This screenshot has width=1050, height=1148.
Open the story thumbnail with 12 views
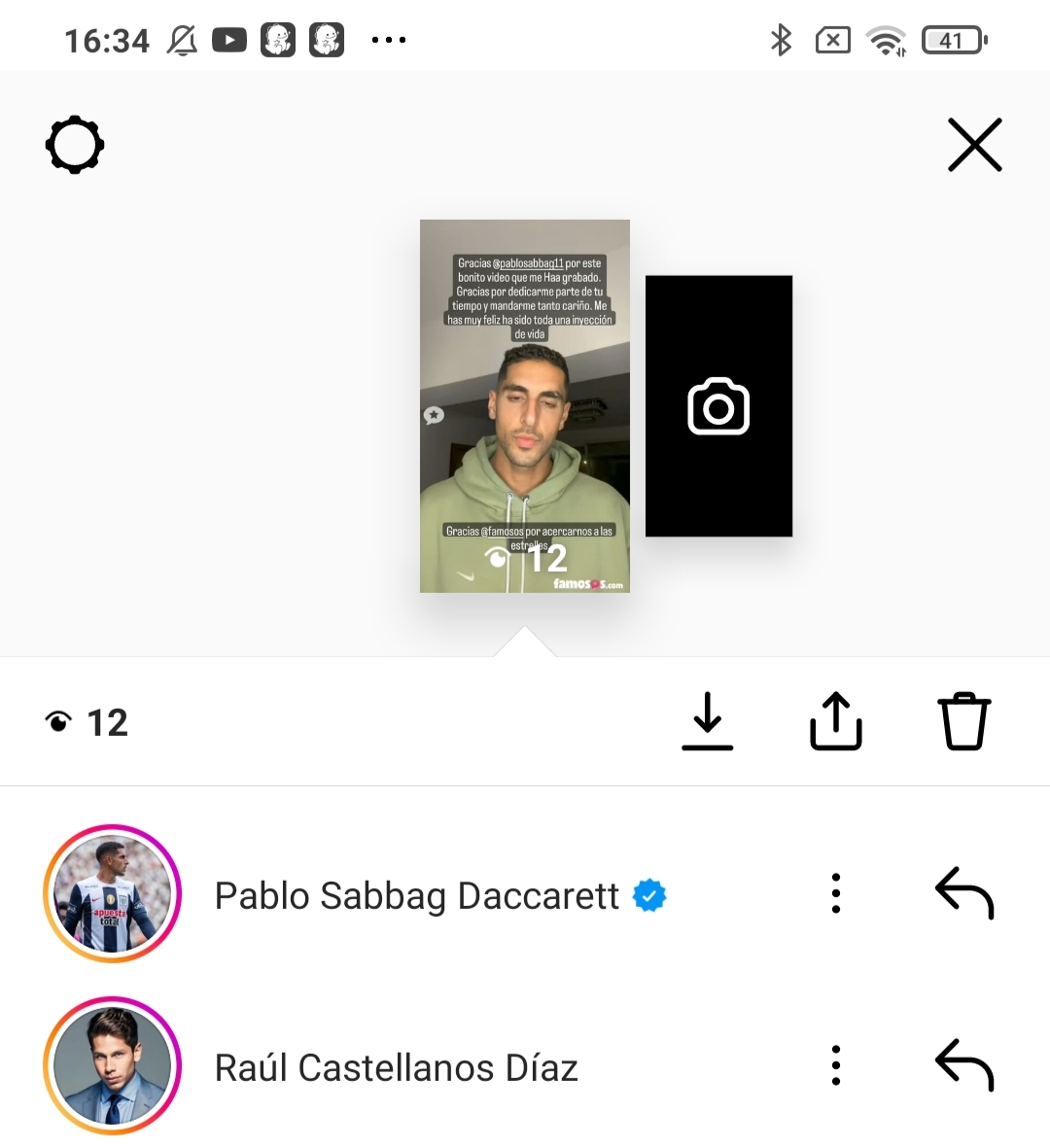click(525, 406)
